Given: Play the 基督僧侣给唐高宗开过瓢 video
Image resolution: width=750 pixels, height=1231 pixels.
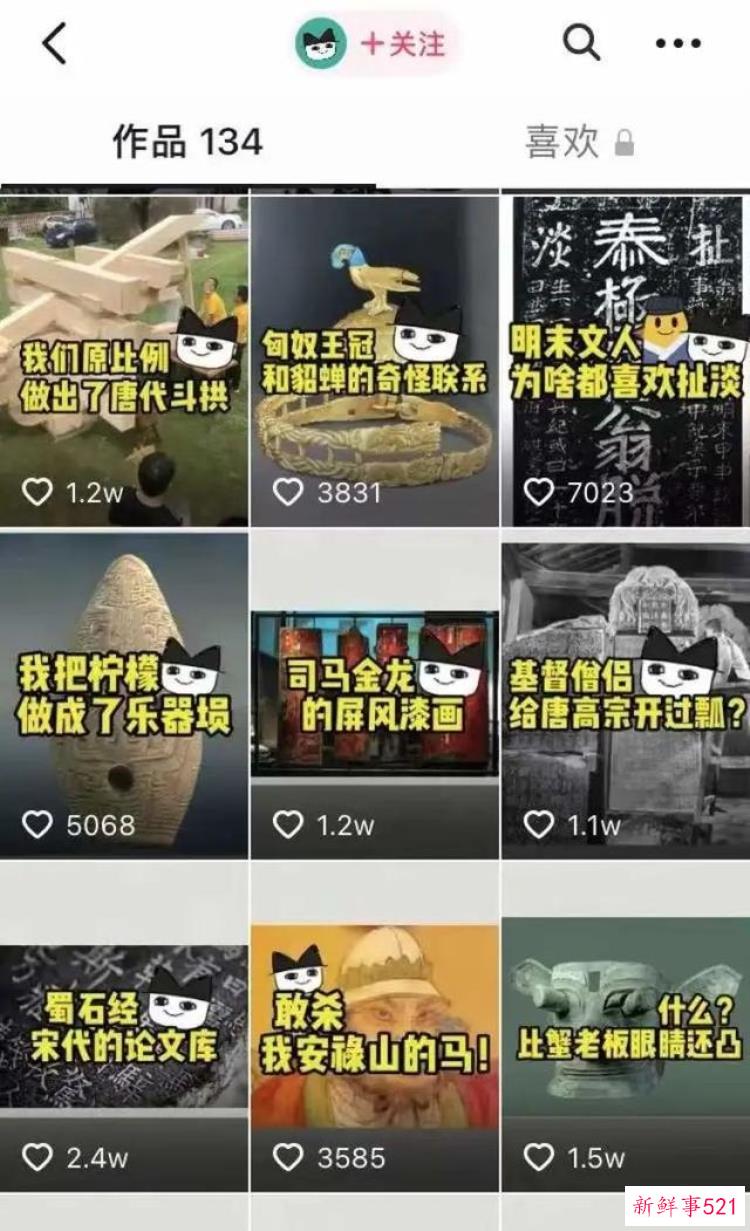Looking at the screenshot, I should tap(626, 695).
